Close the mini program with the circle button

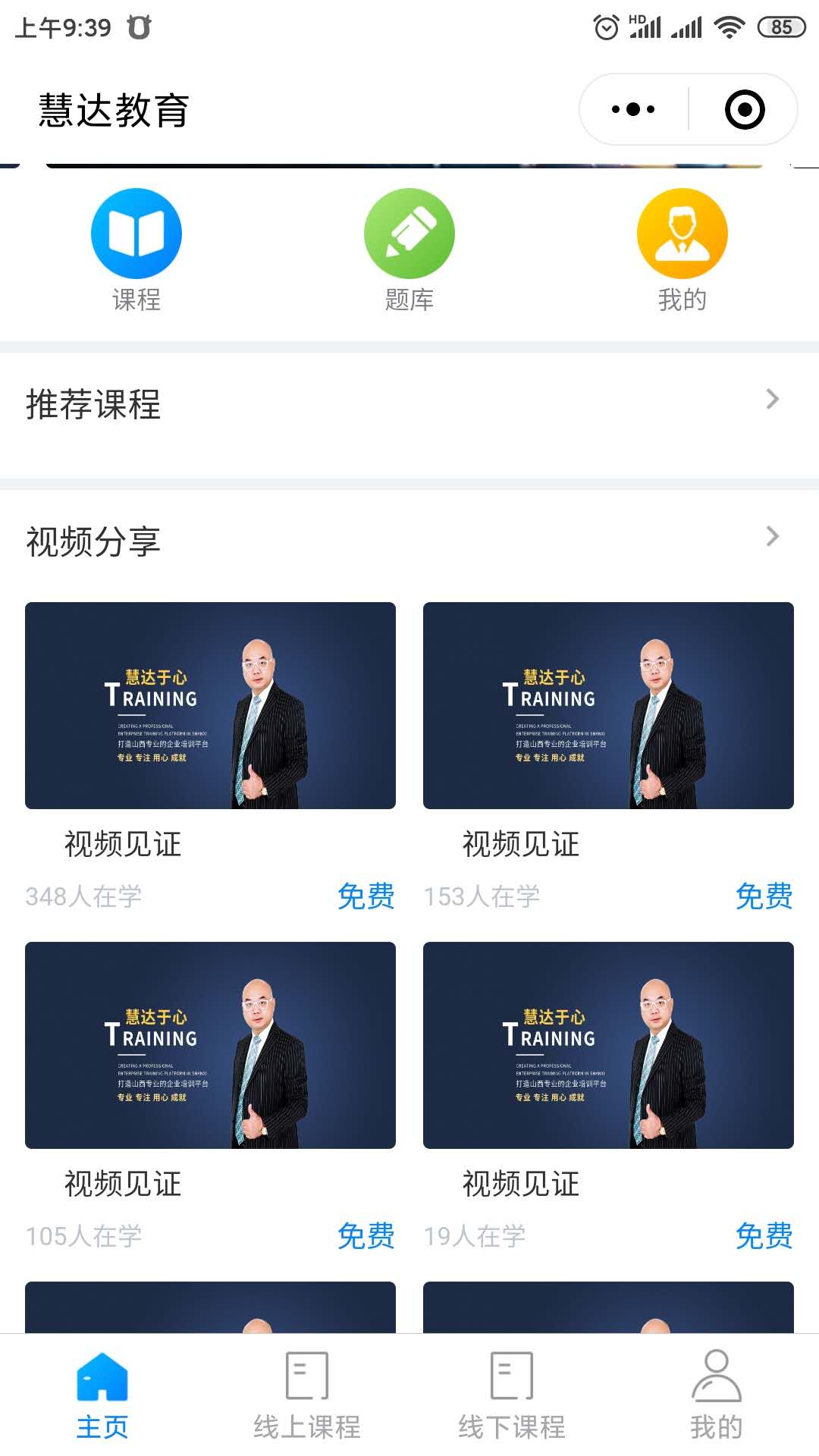click(x=744, y=109)
